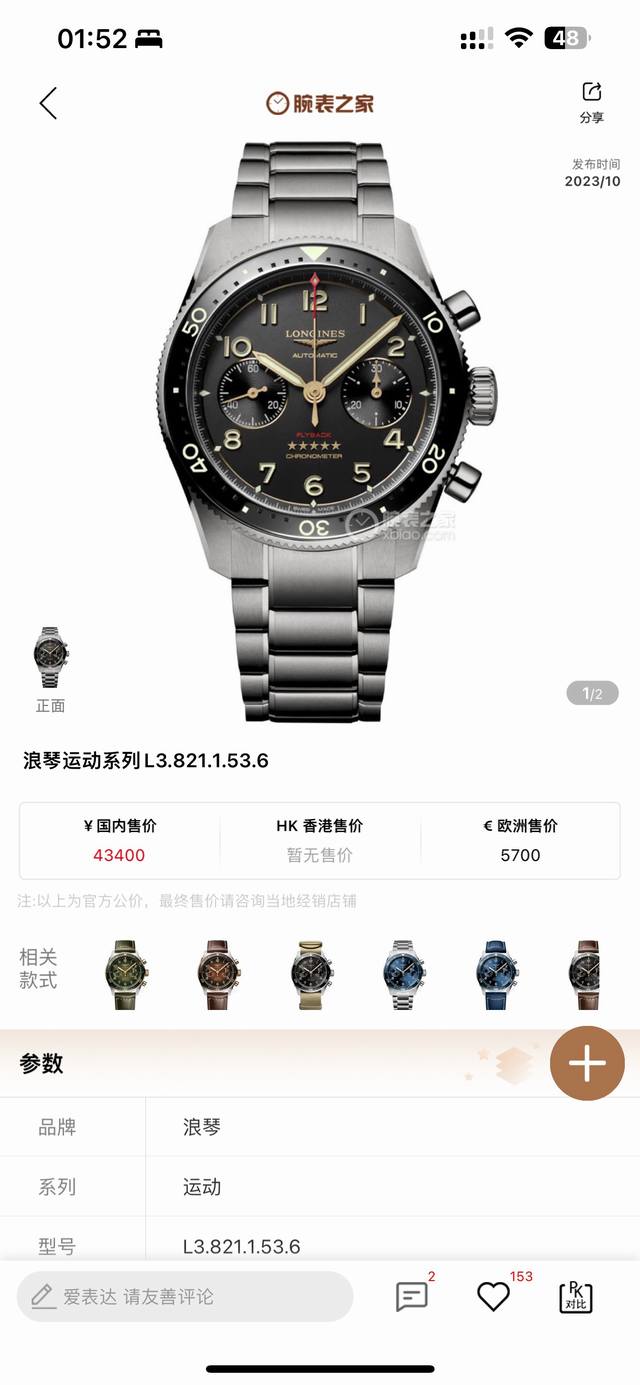The width and height of the screenshot is (640, 1385).
Task: Open the related blue leather-strap model
Action: (496, 974)
